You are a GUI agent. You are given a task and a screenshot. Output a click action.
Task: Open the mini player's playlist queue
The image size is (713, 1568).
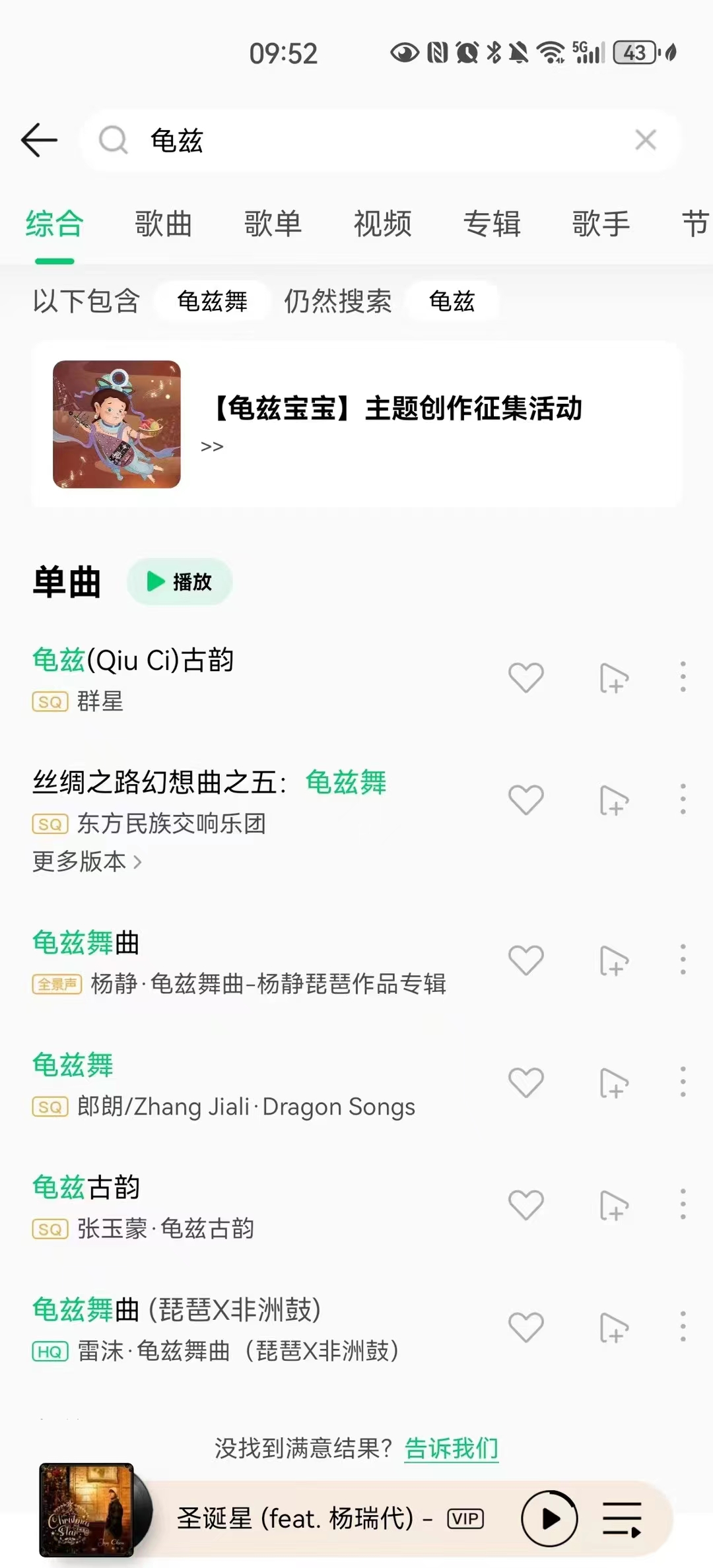621,1519
